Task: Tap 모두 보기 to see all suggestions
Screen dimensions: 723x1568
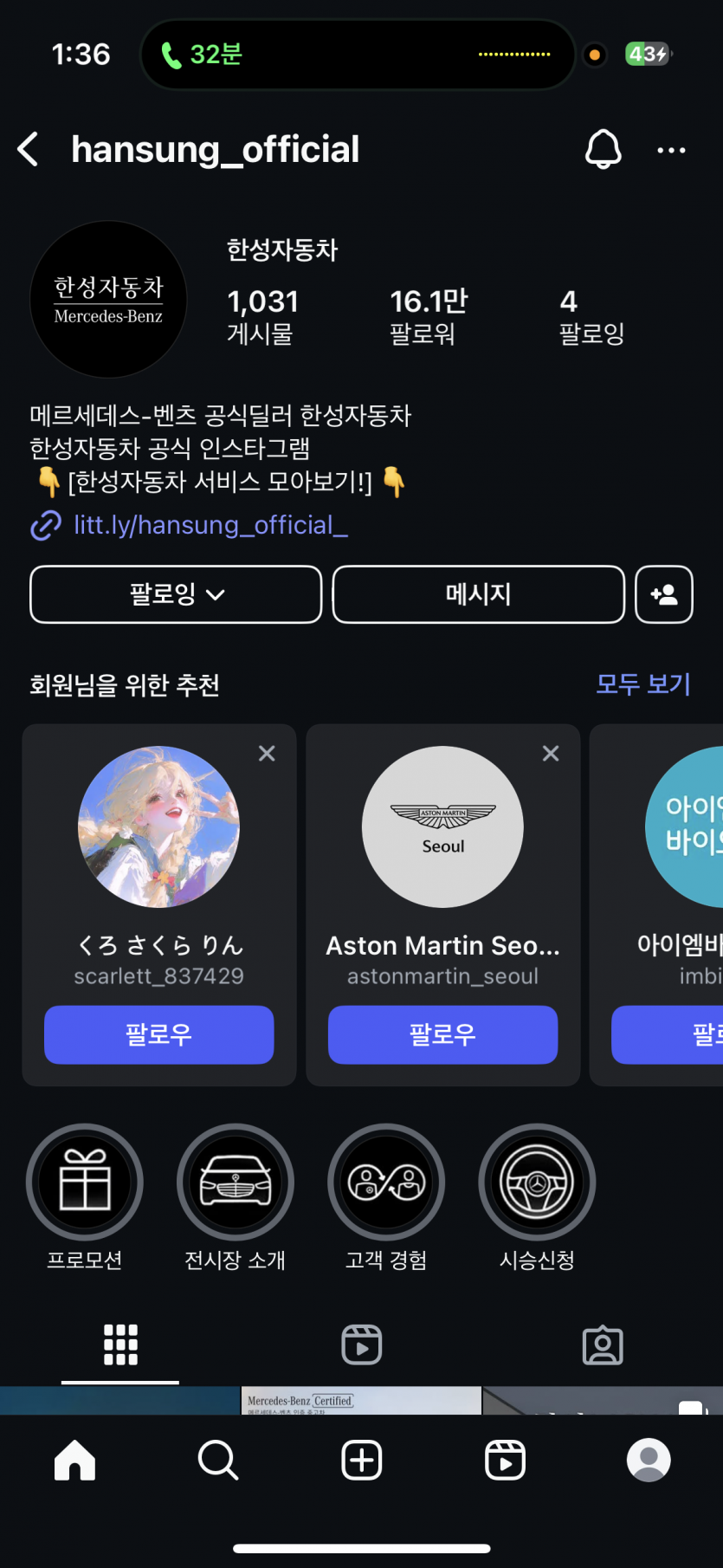Action: point(643,684)
